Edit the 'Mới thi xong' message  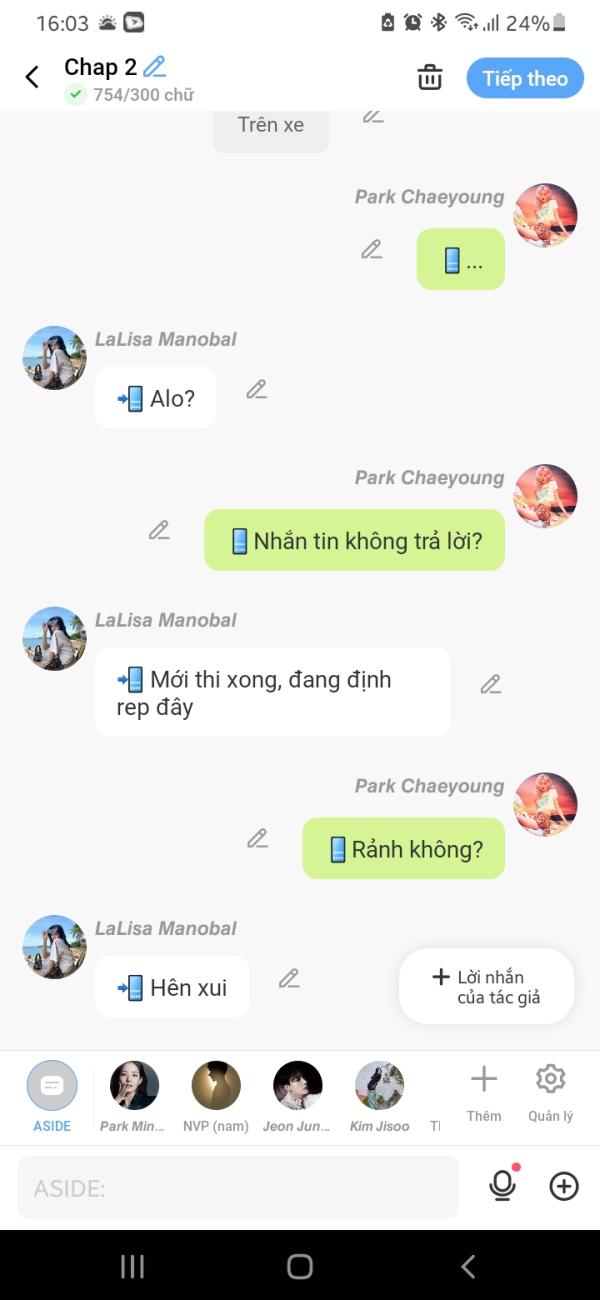pos(490,684)
